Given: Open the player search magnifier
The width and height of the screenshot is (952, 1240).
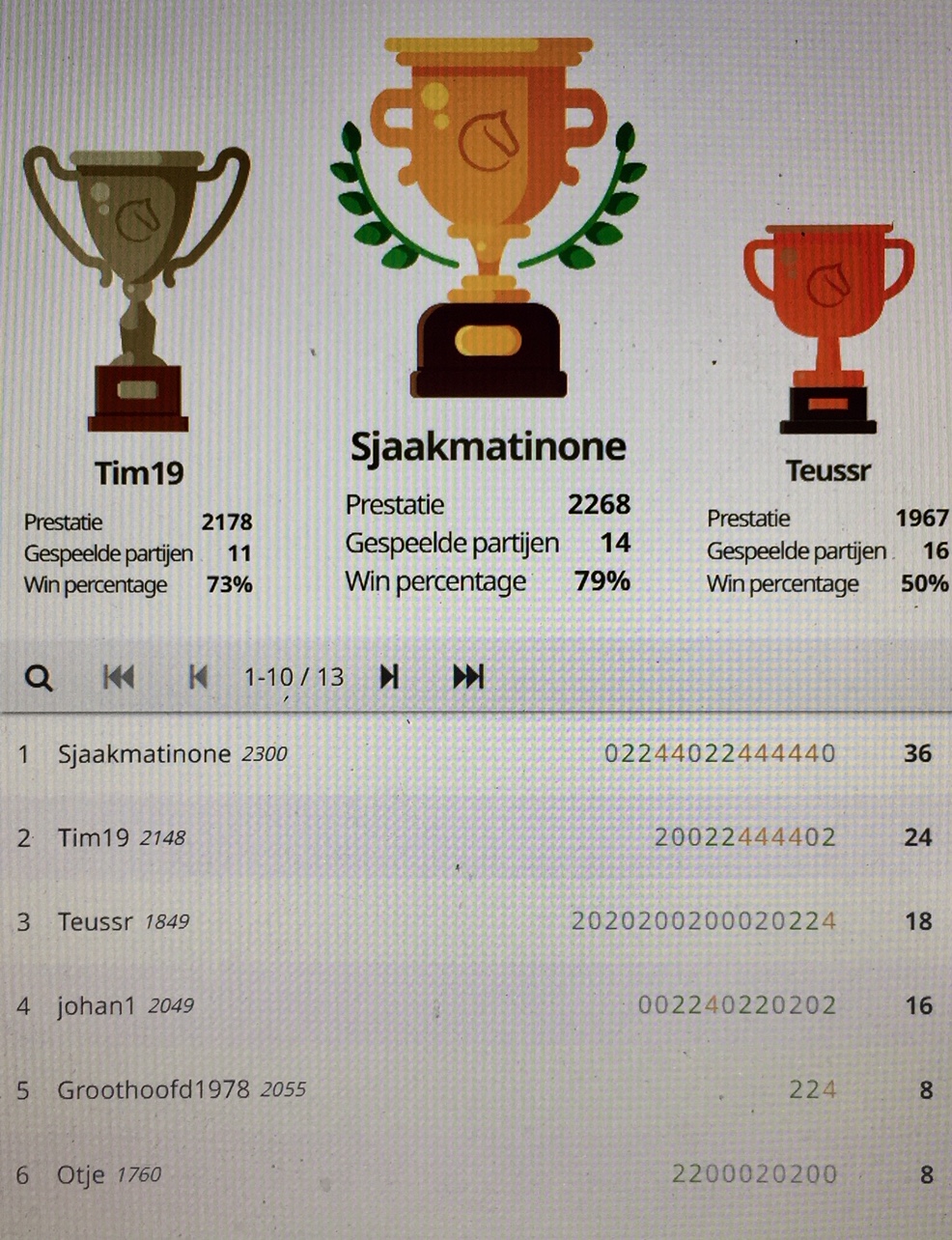Looking at the screenshot, I should click(x=39, y=678).
